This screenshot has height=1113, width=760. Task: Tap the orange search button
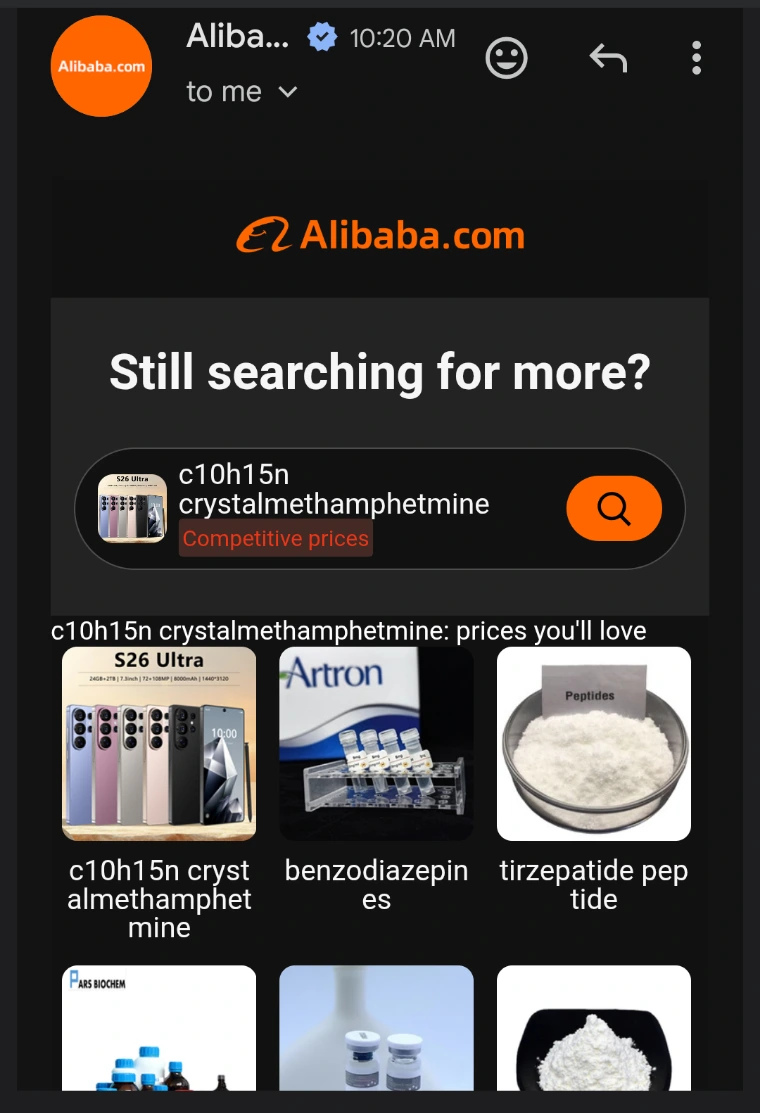tap(614, 509)
